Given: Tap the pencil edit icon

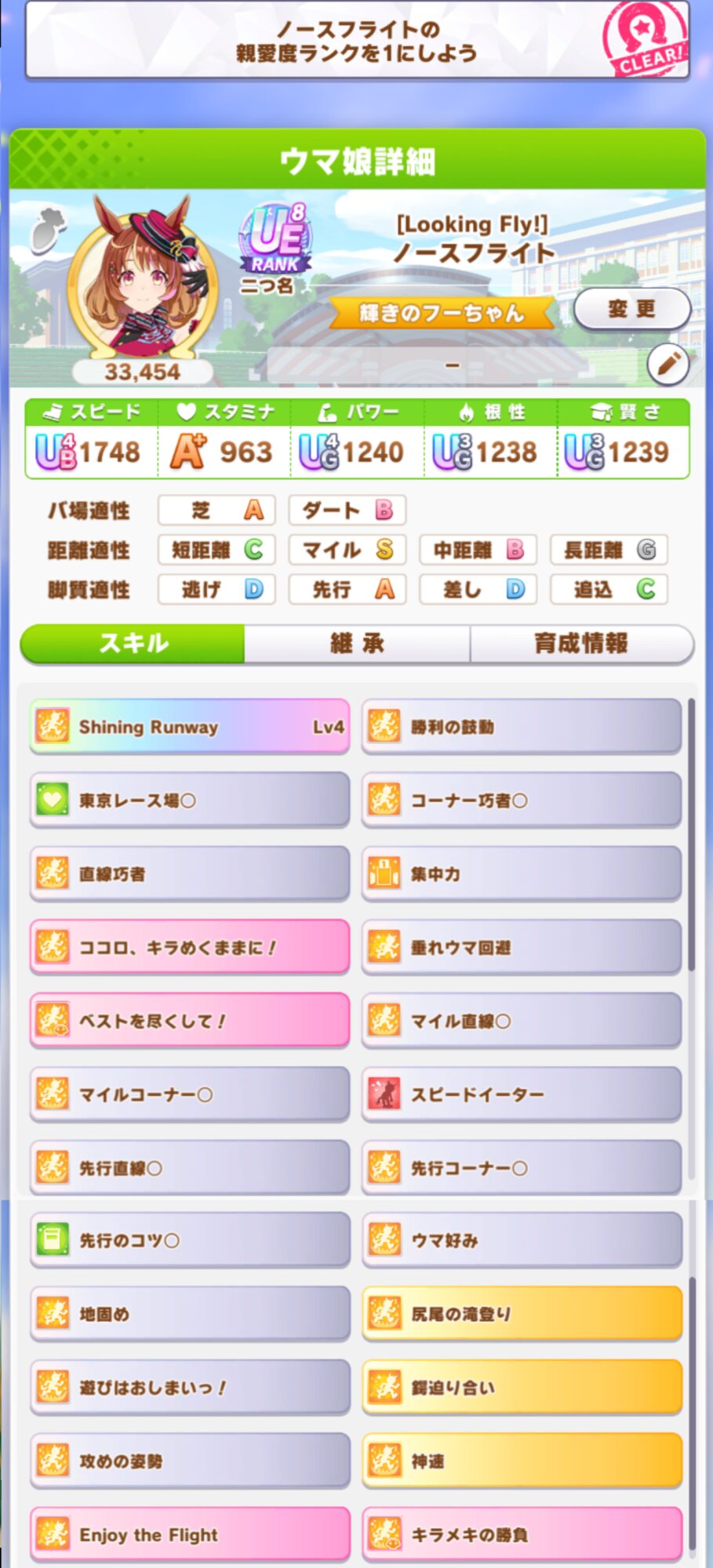Looking at the screenshot, I should pyautogui.click(x=668, y=365).
